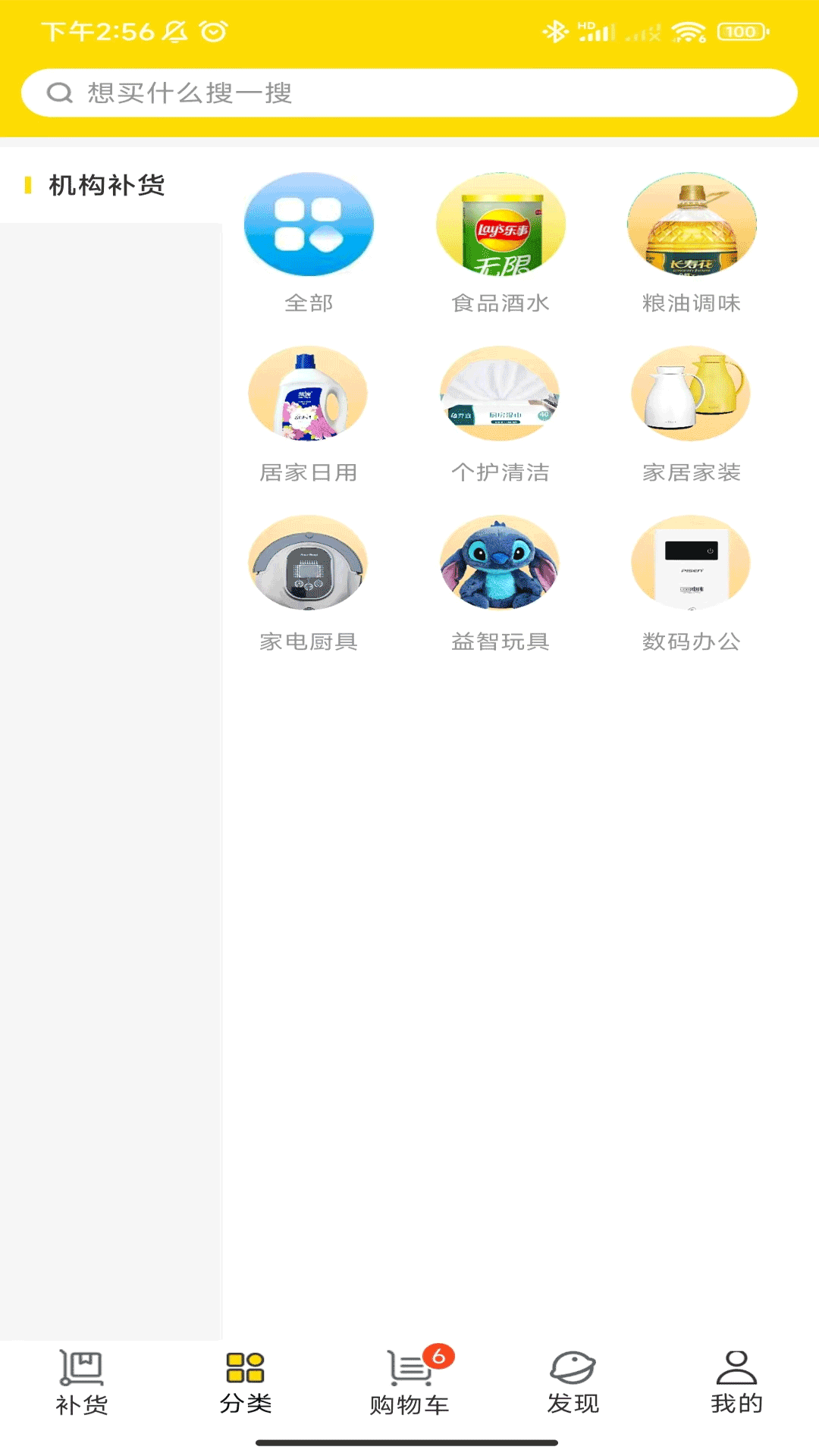The height and width of the screenshot is (1456, 819).
Task: Select the 机构补货 sidebar category
Action: point(108,185)
